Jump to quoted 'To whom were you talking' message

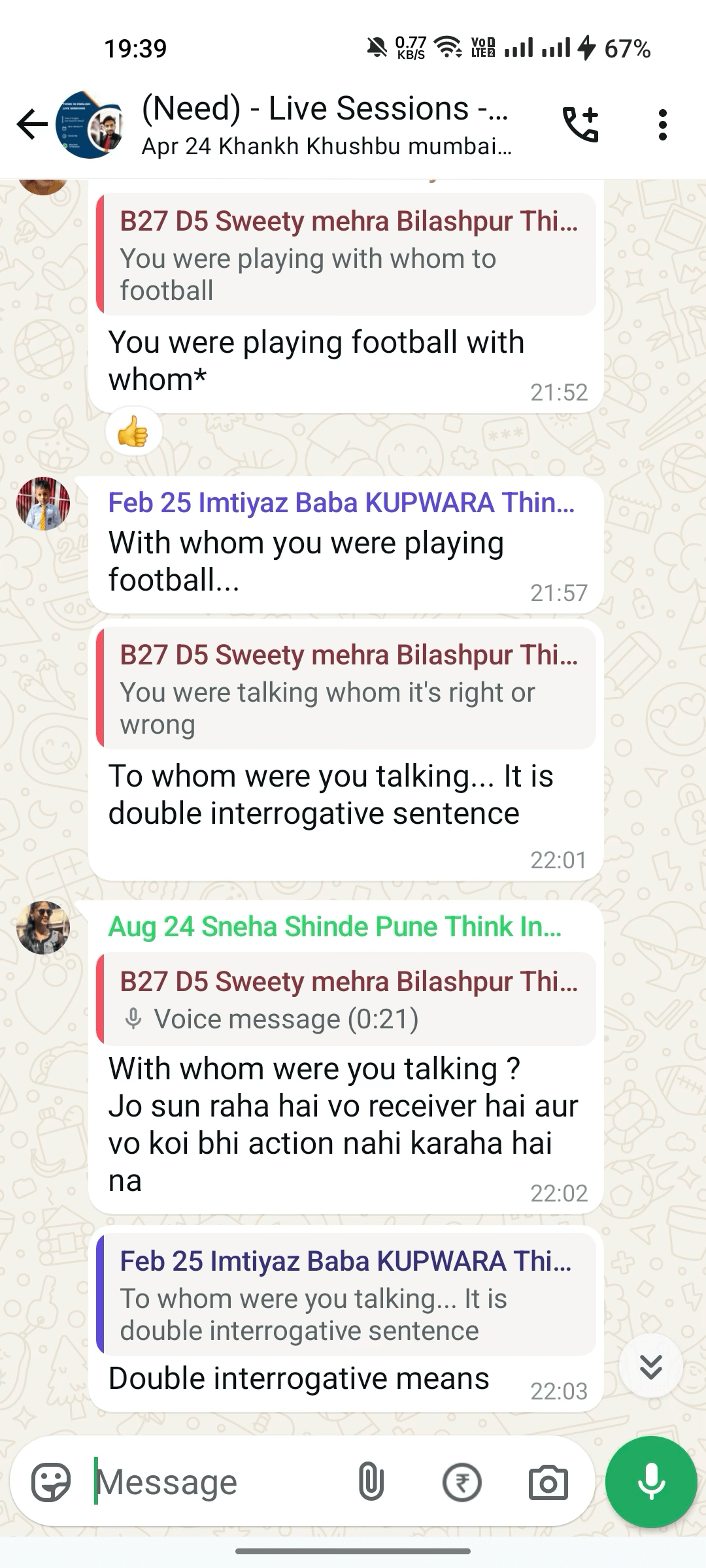coord(346,1297)
